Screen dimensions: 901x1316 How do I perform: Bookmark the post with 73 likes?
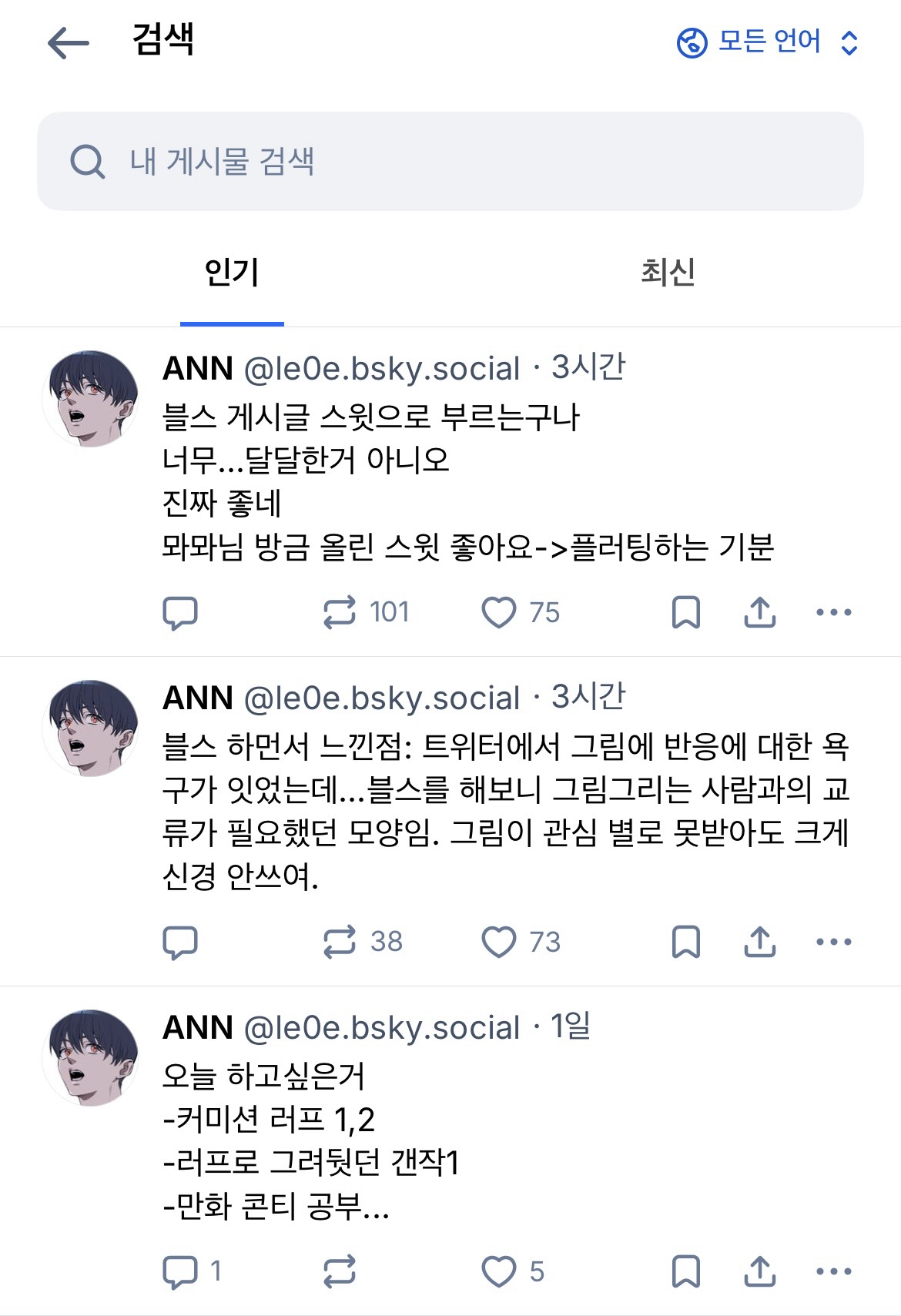[x=685, y=942]
